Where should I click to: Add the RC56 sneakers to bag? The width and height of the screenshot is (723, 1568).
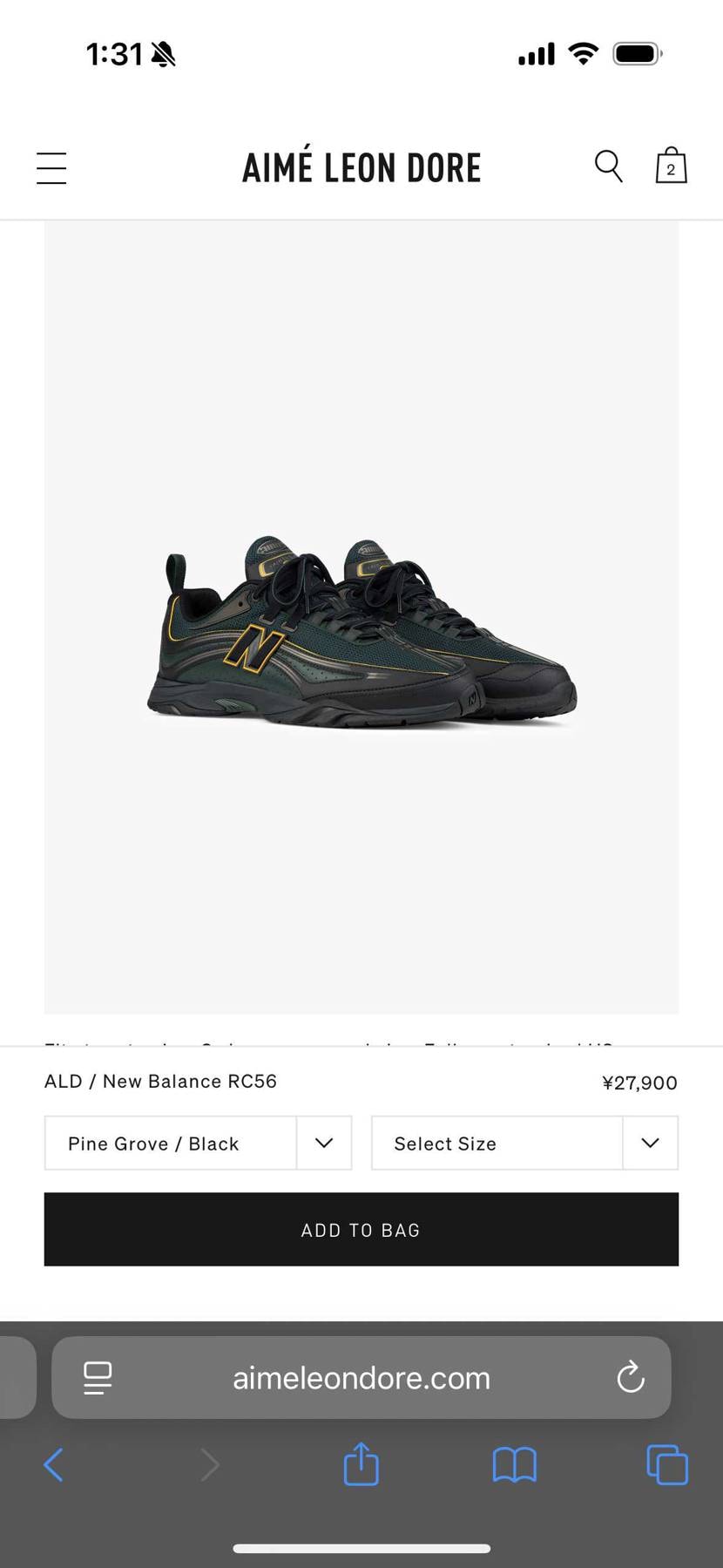point(361,1229)
